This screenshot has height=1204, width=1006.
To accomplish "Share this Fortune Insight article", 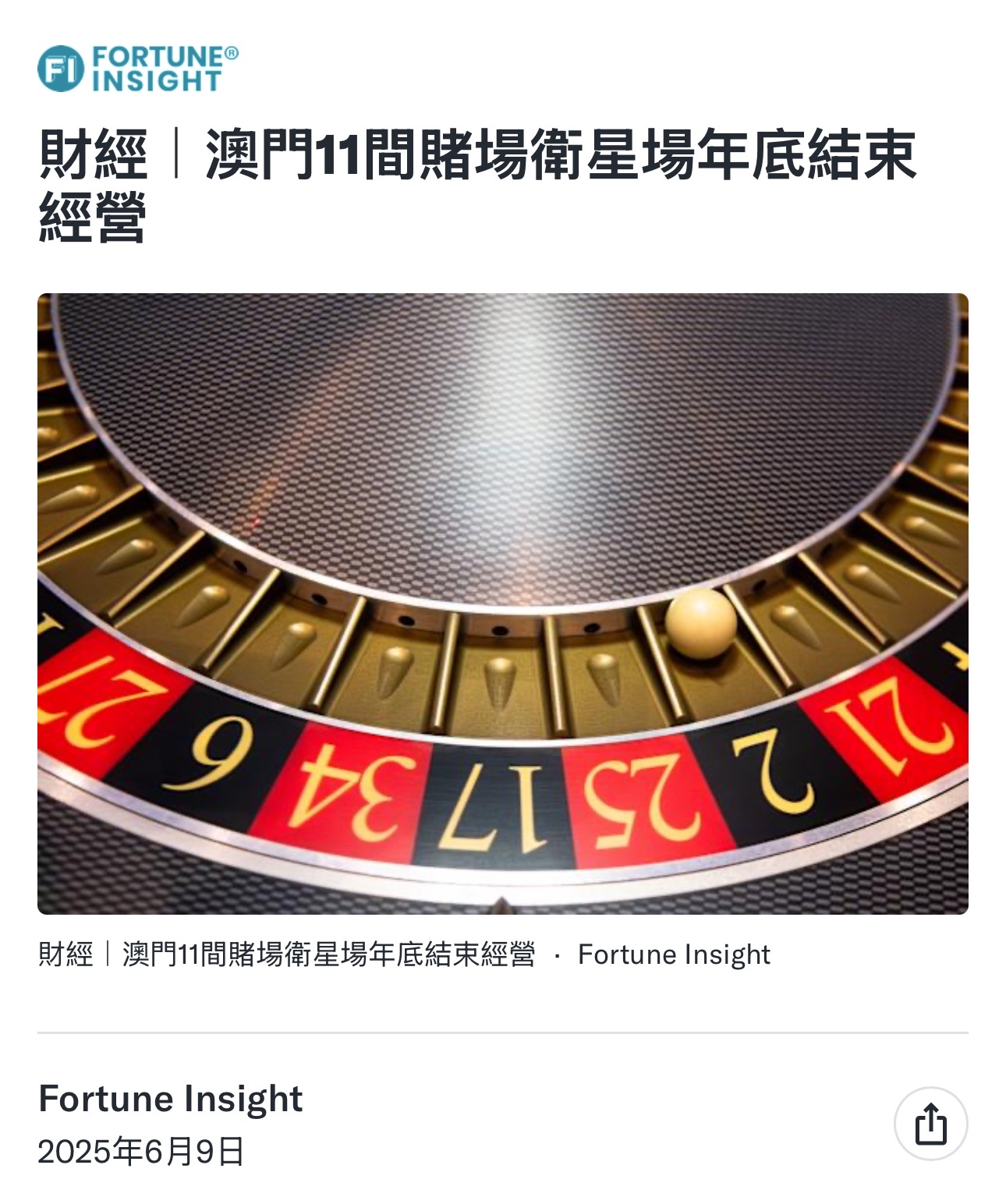I will [x=930, y=1124].
